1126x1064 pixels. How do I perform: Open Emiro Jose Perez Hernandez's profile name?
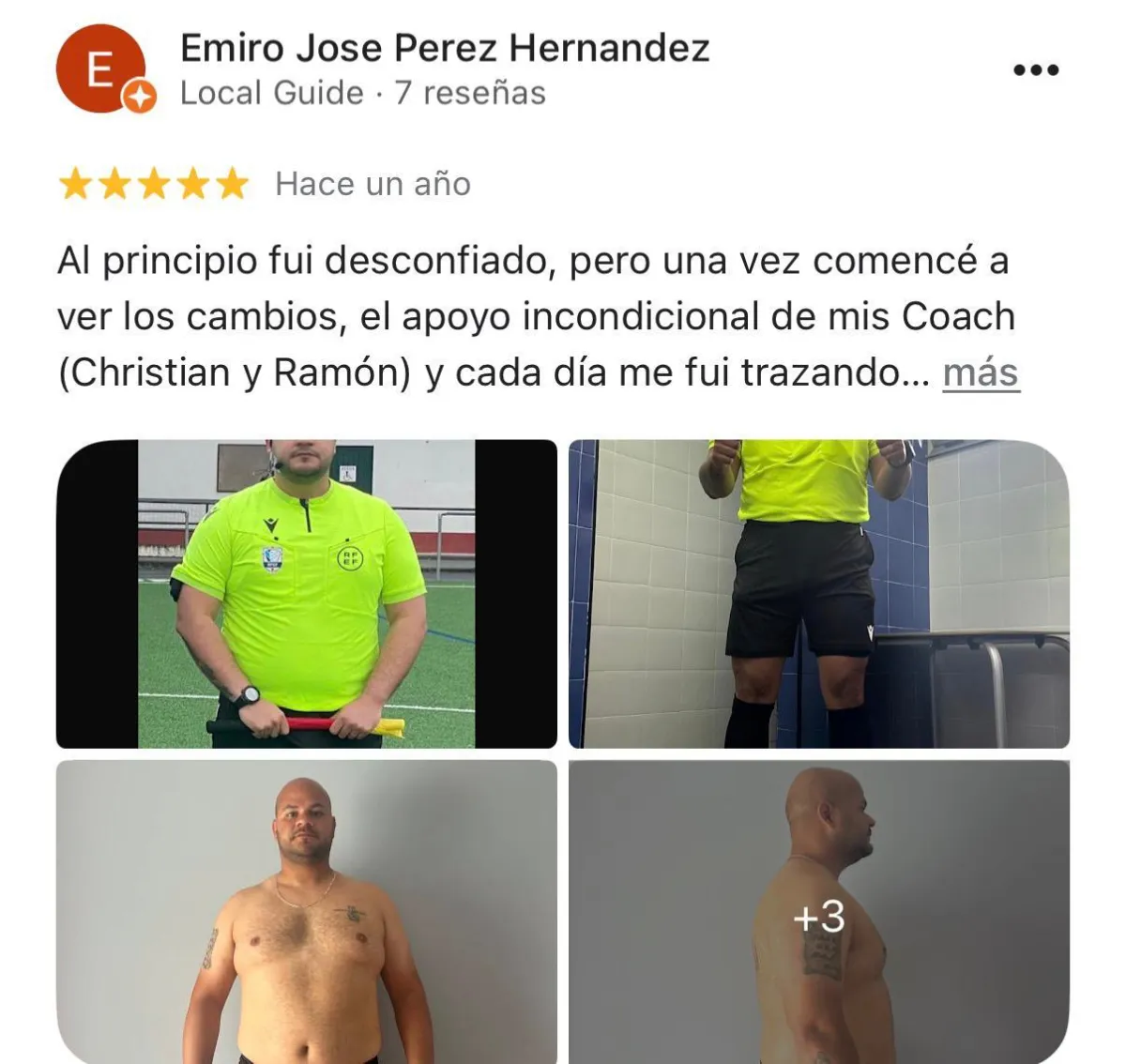click(x=444, y=48)
